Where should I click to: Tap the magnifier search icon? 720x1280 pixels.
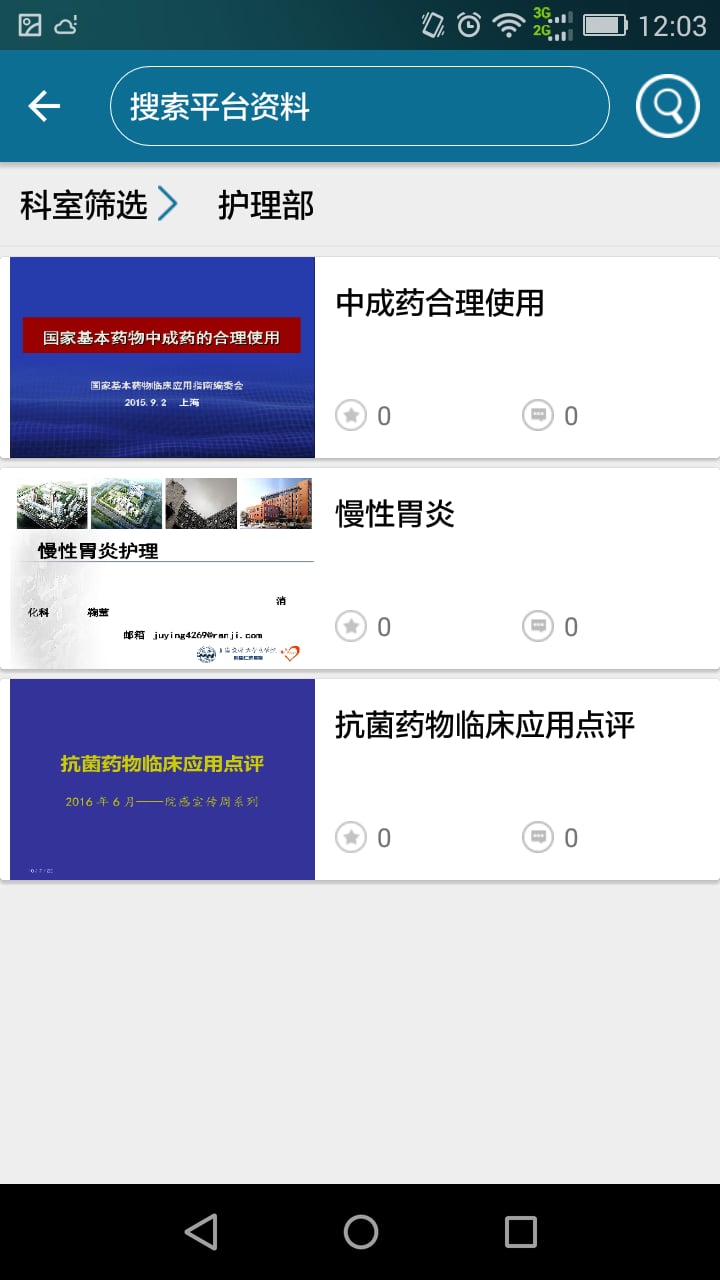pos(668,106)
